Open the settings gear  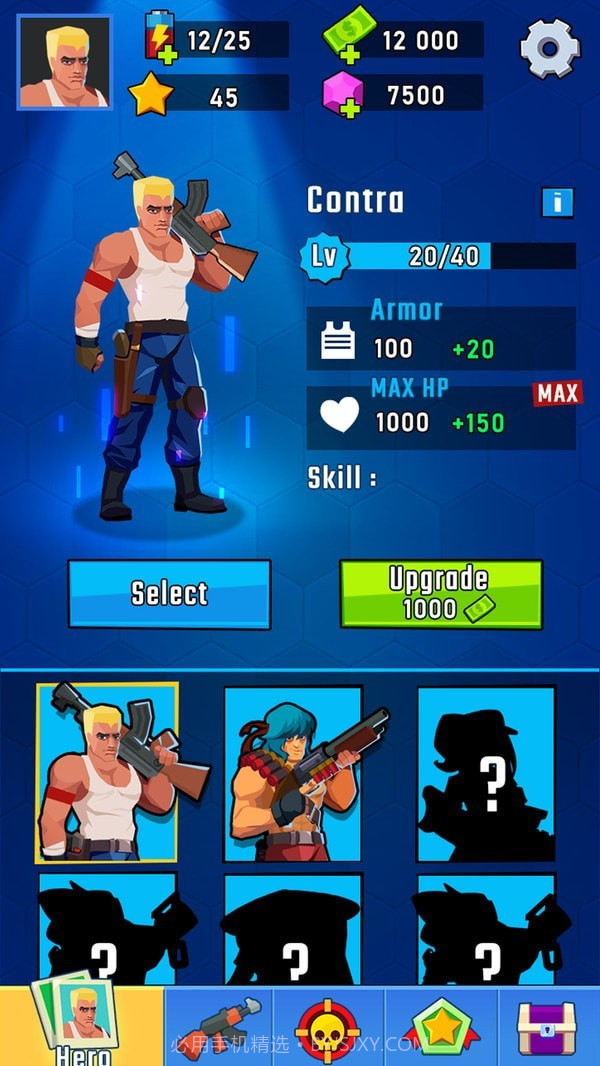coord(549,47)
